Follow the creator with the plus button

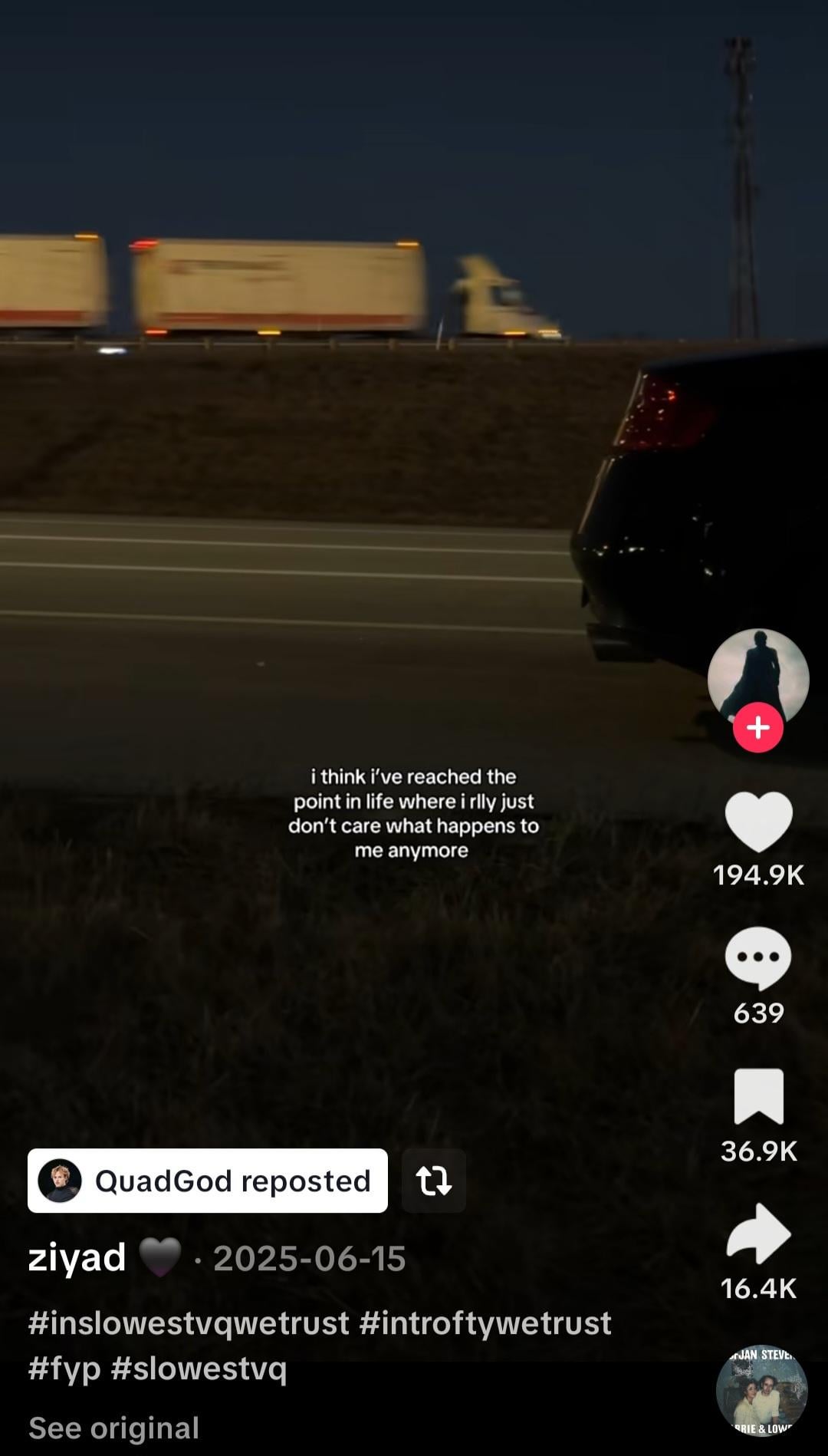click(x=758, y=727)
